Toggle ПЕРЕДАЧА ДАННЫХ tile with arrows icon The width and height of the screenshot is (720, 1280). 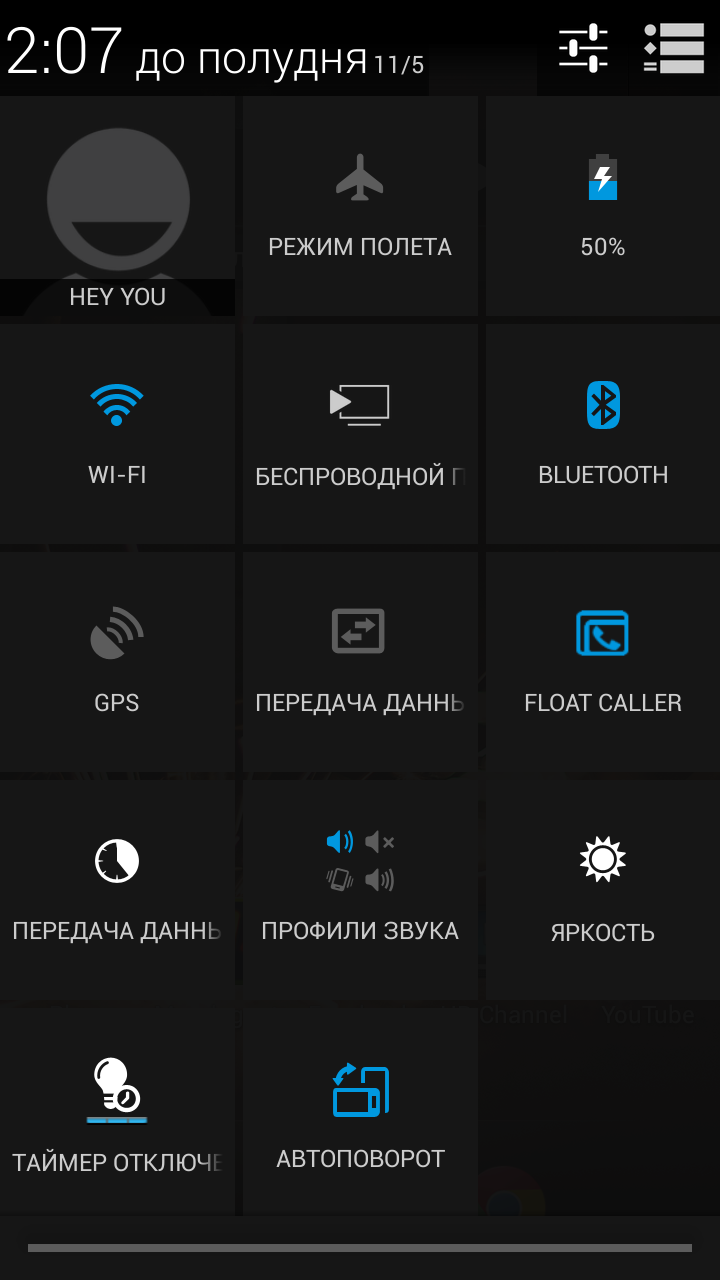[360, 662]
